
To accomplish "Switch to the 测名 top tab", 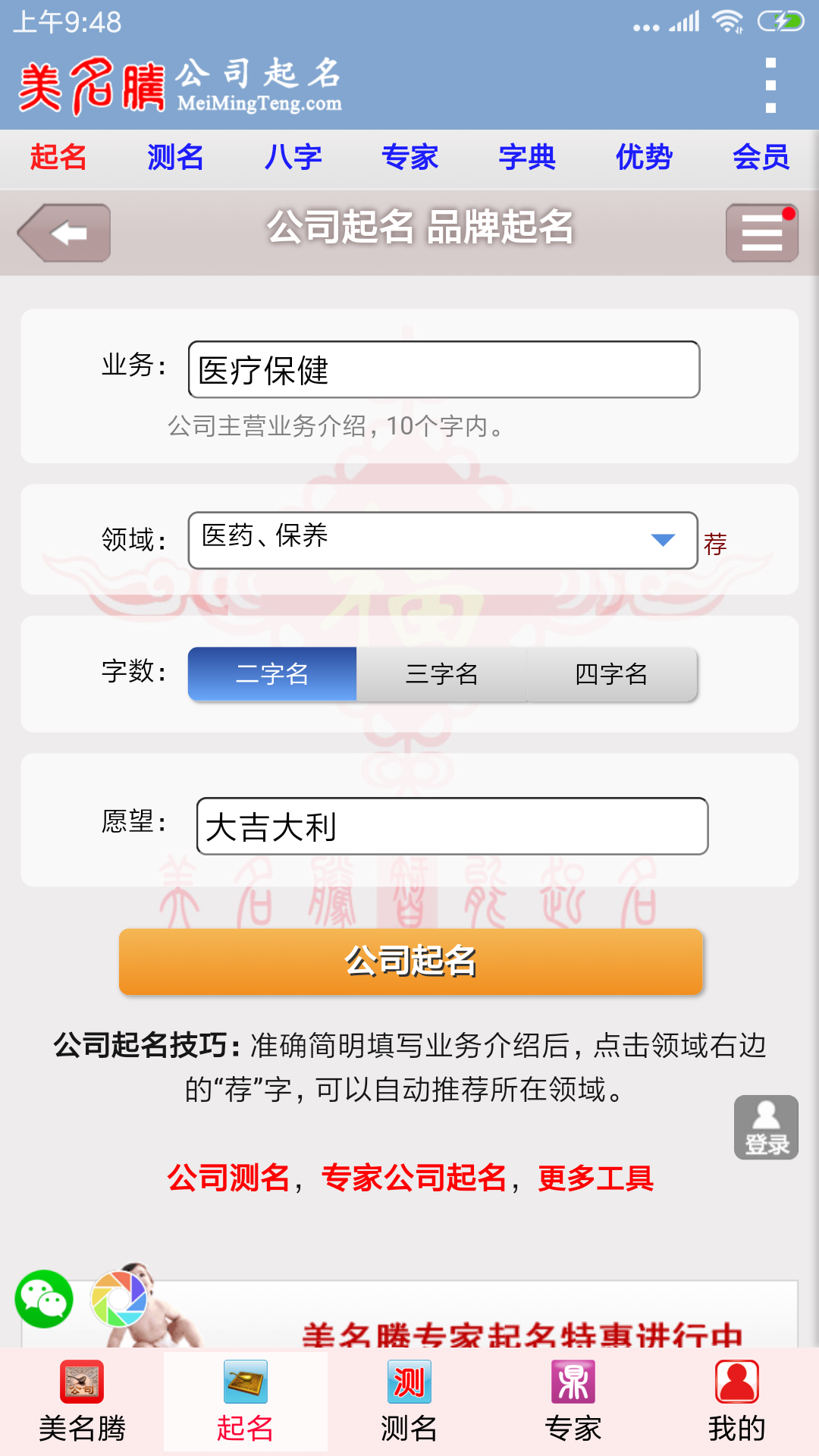I will 175,158.
